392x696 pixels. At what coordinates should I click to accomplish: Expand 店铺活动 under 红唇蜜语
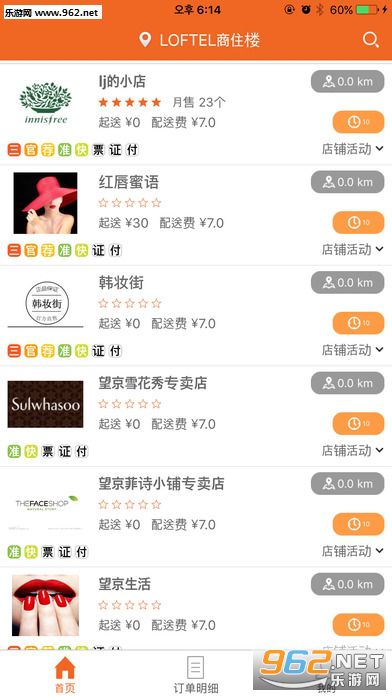(x=352, y=249)
